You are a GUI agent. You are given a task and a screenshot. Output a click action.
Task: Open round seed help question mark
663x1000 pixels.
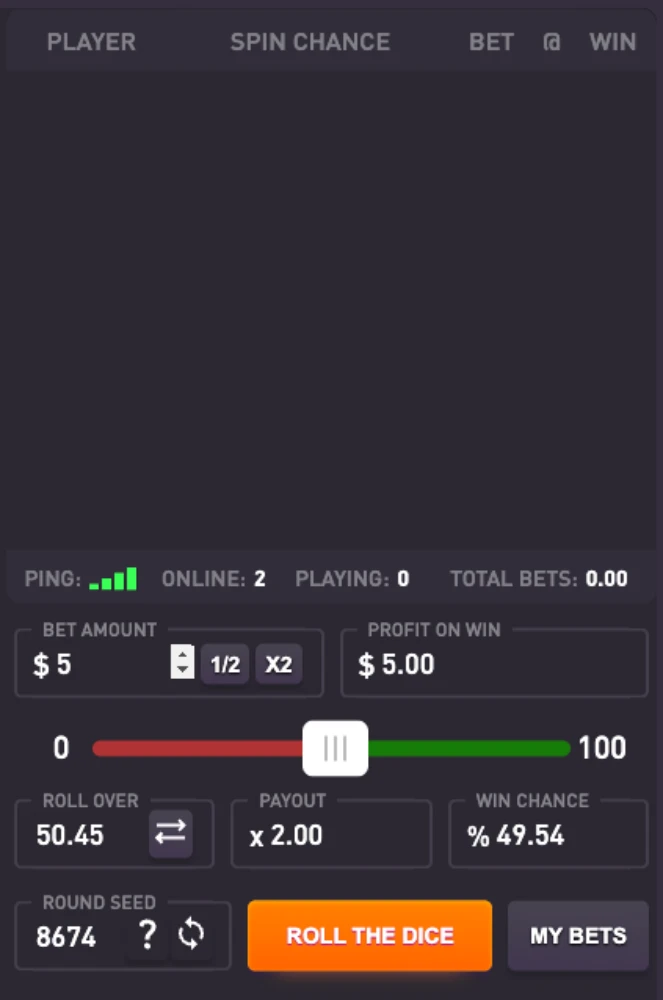[x=147, y=935]
